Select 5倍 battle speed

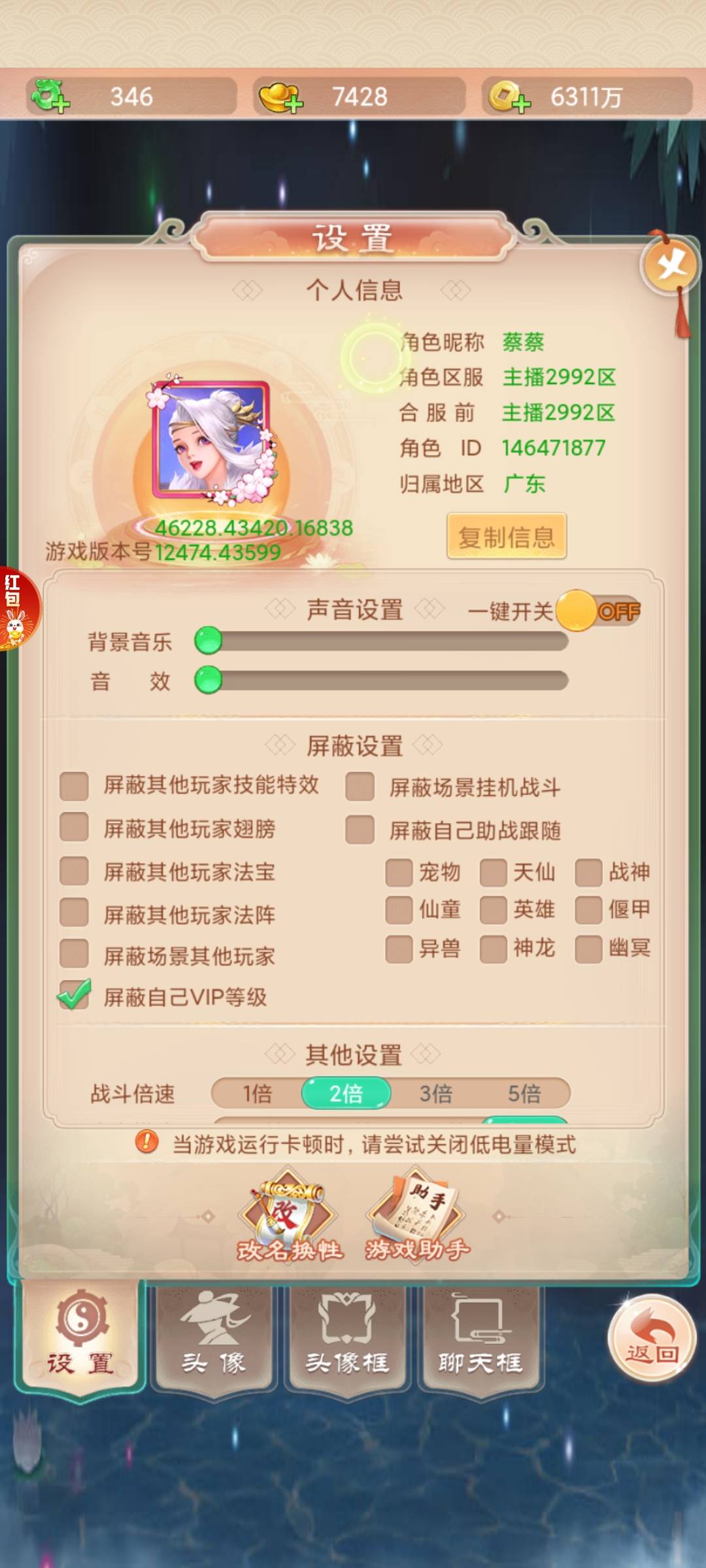coord(524,1093)
